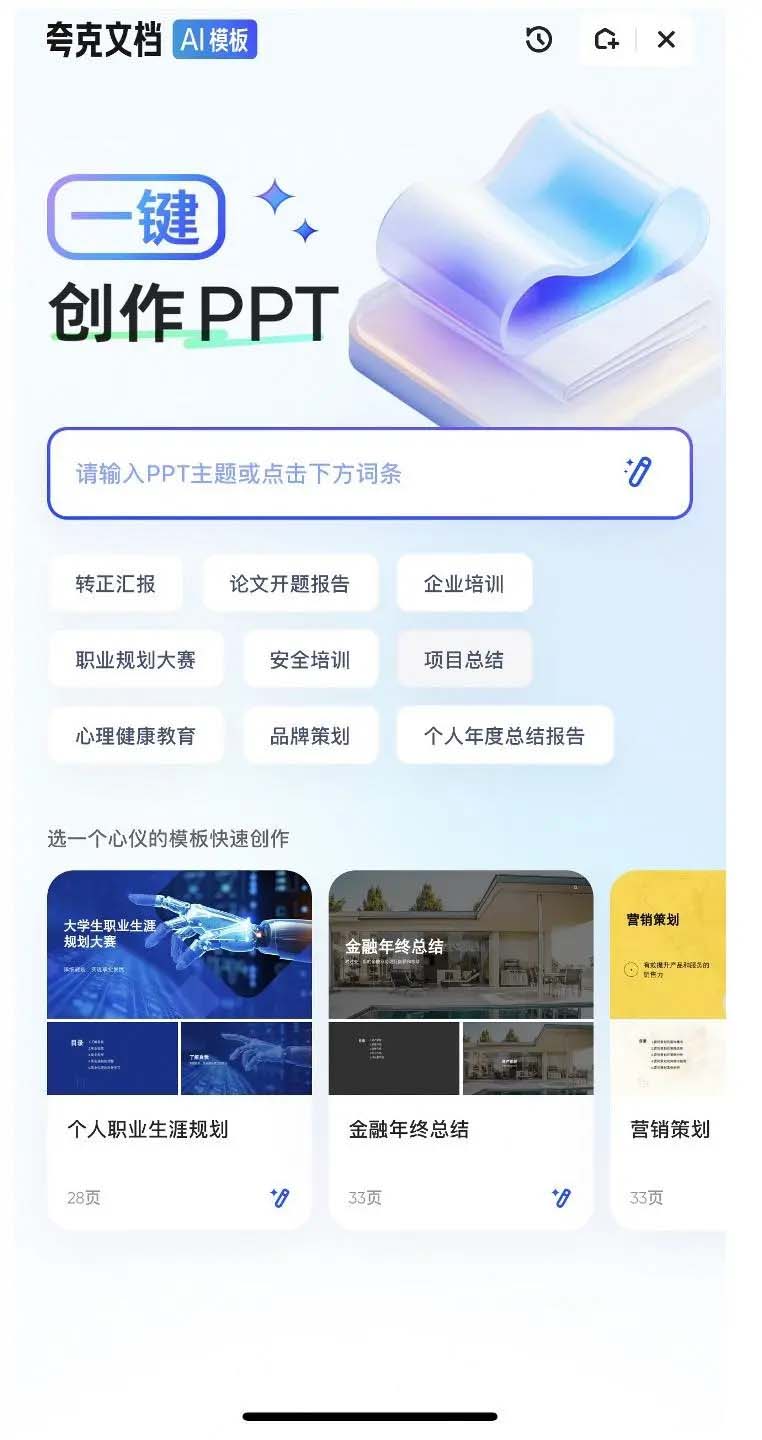This screenshot has height=1440, width=762.
Task: Open the 个人职业生涯规划 template card
Action: pos(179,1049)
